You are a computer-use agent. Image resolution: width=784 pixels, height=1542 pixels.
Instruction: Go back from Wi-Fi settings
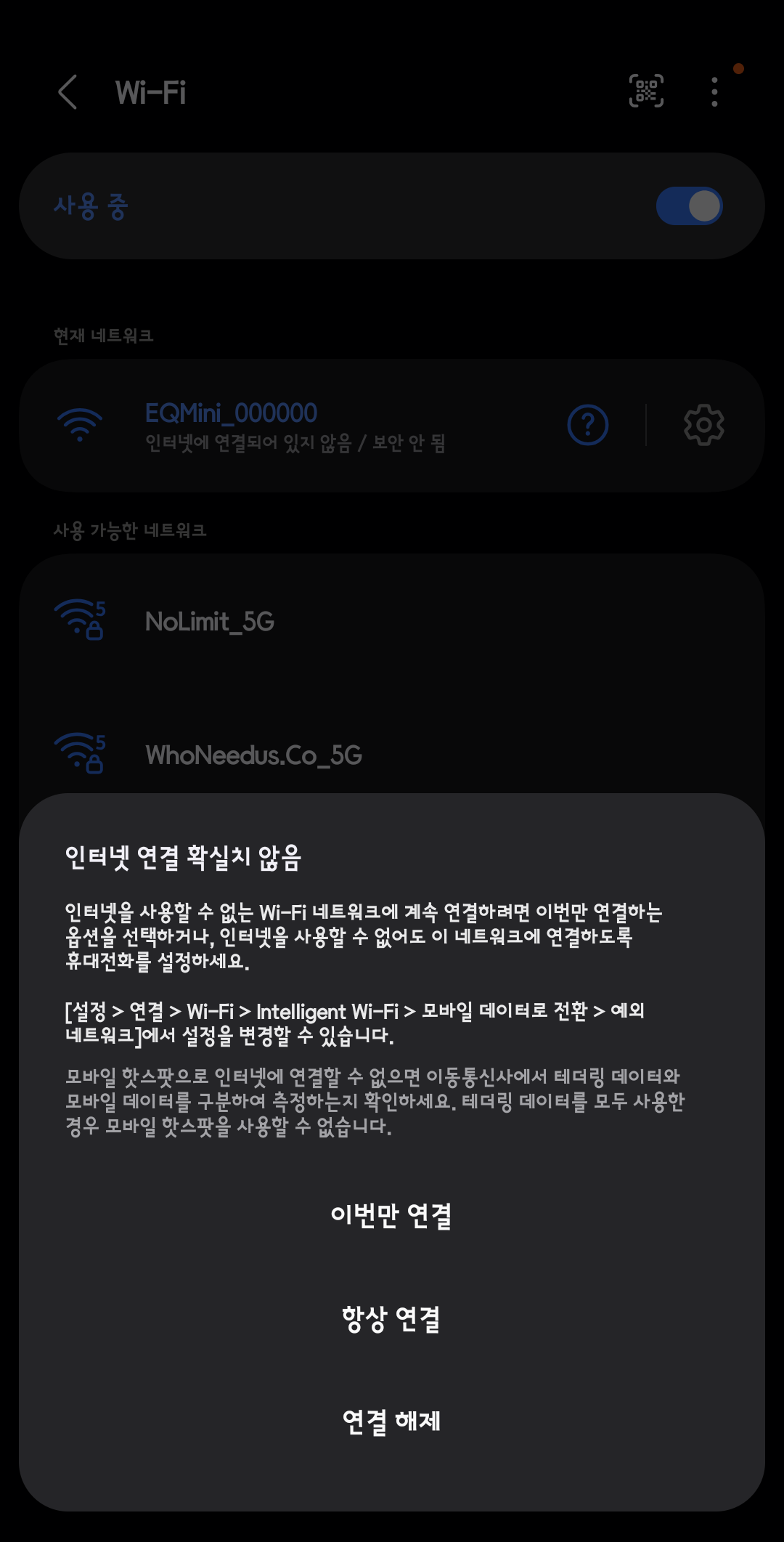coord(68,92)
